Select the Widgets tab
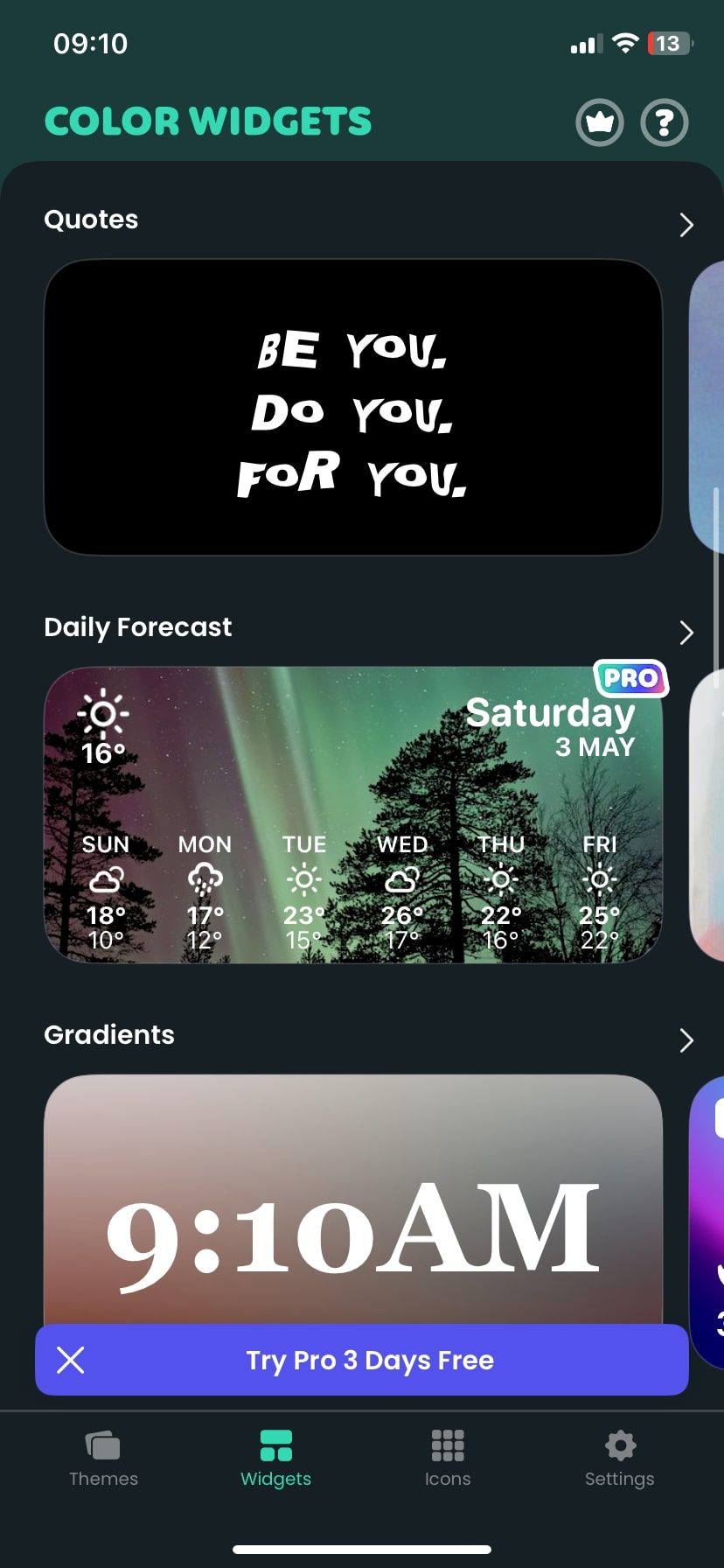This screenshot has width=724, height=1568. [275, 1459]
